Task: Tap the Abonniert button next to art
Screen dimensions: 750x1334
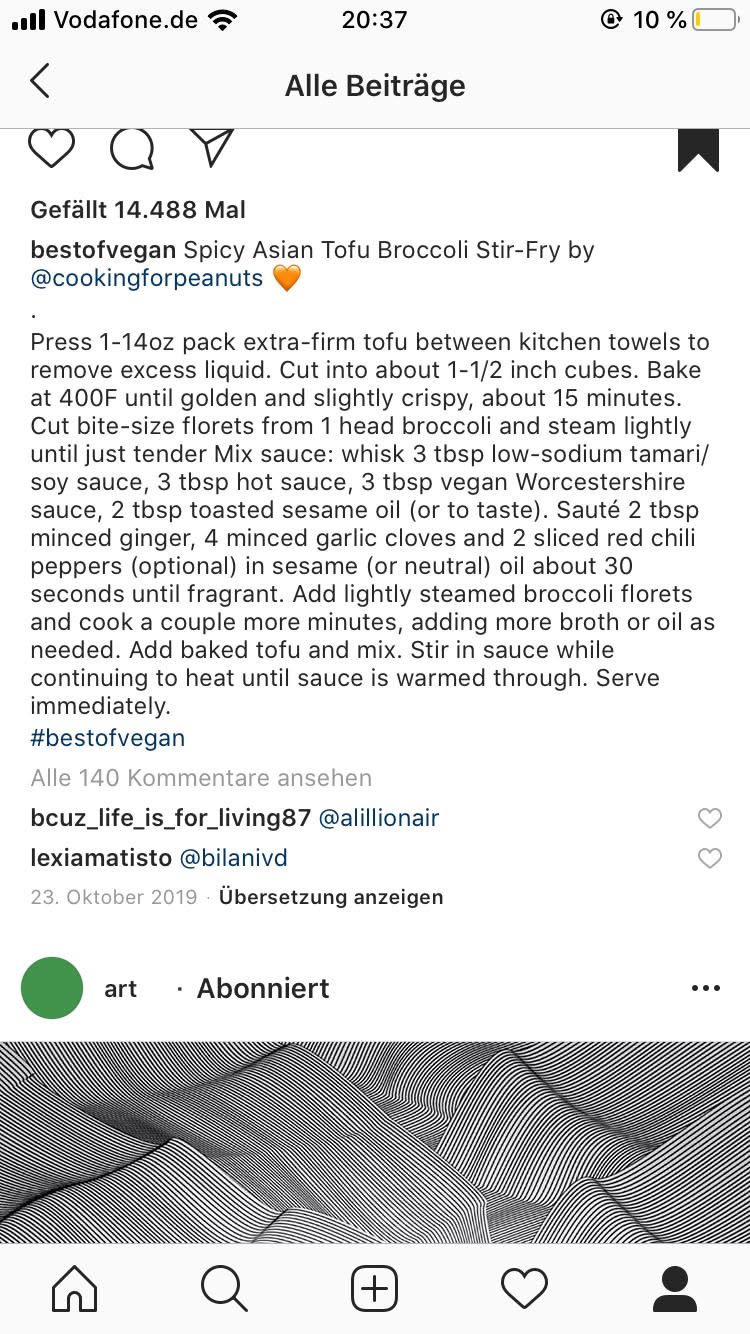Action: (x=263, y=988)
